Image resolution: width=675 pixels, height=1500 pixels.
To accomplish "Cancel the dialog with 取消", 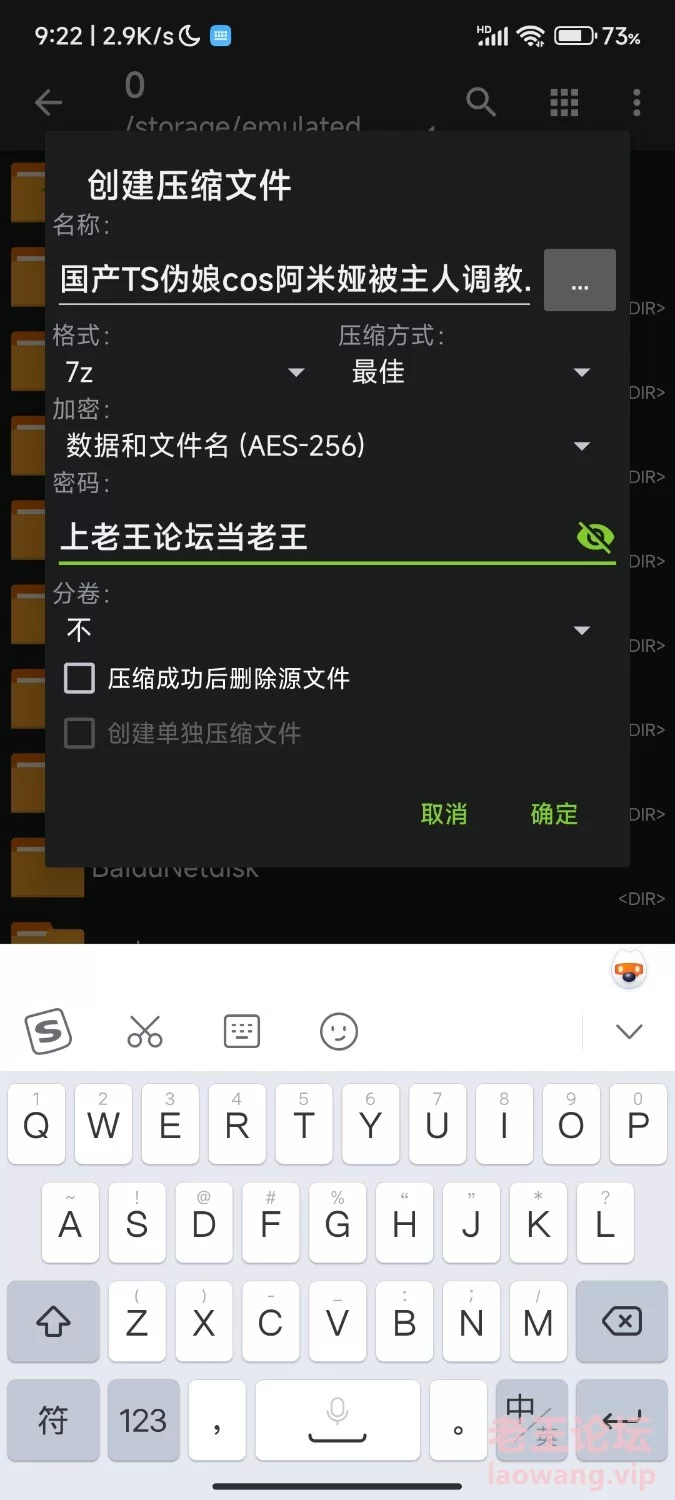I will tap(444, 814).
